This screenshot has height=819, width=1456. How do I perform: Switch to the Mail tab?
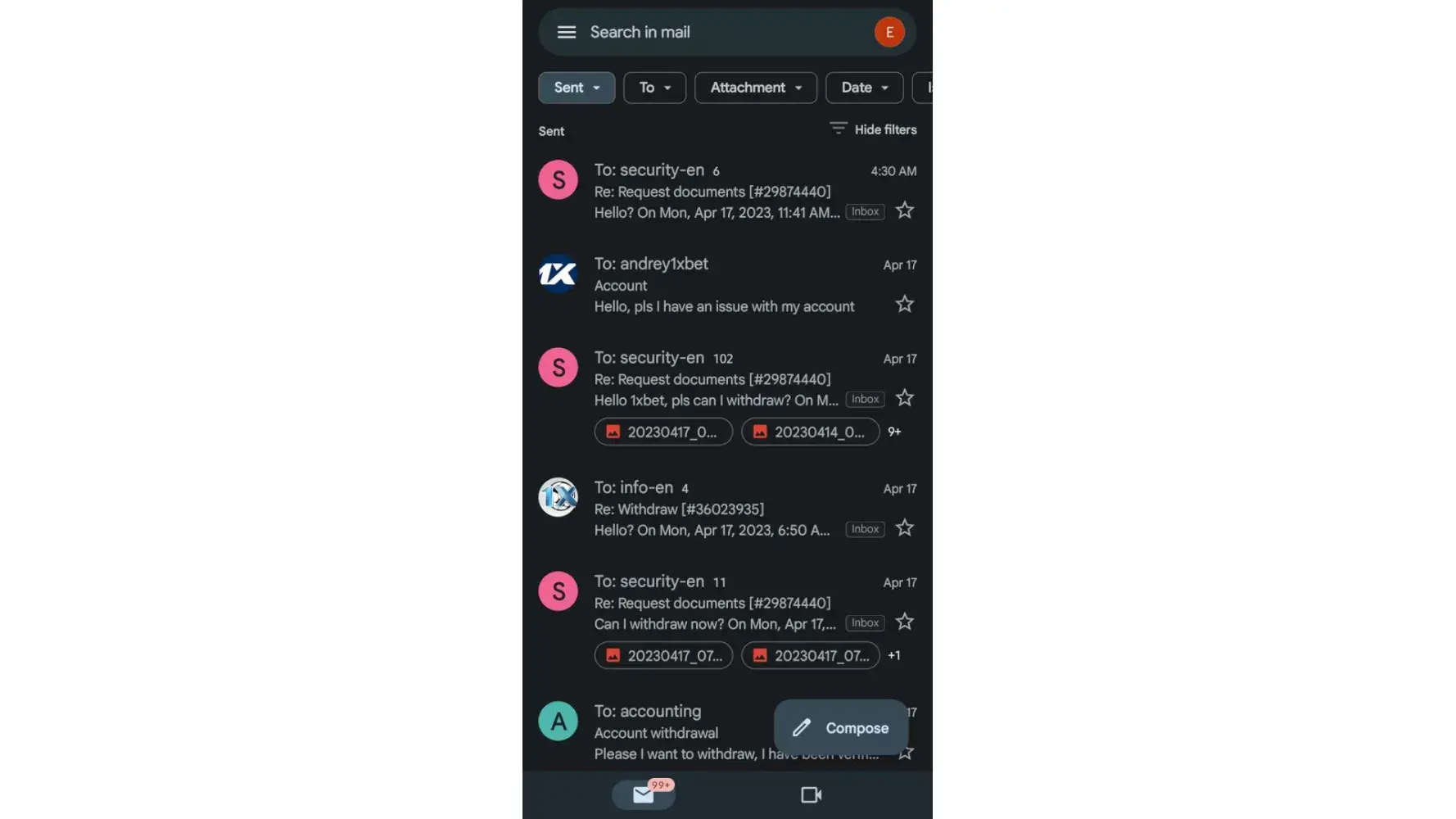coord(644,794)
